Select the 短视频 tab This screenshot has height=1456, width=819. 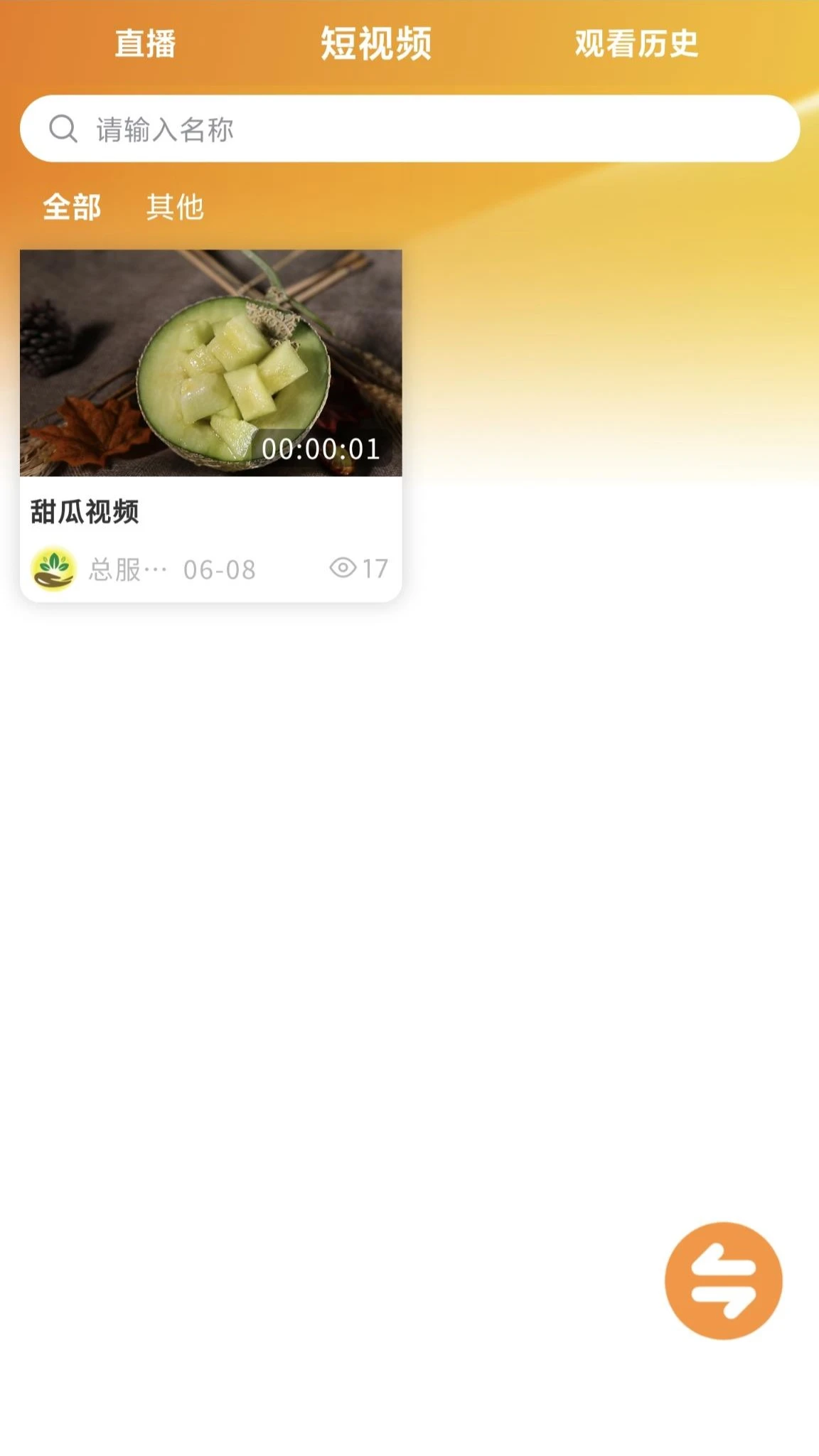tap(376, 44)
